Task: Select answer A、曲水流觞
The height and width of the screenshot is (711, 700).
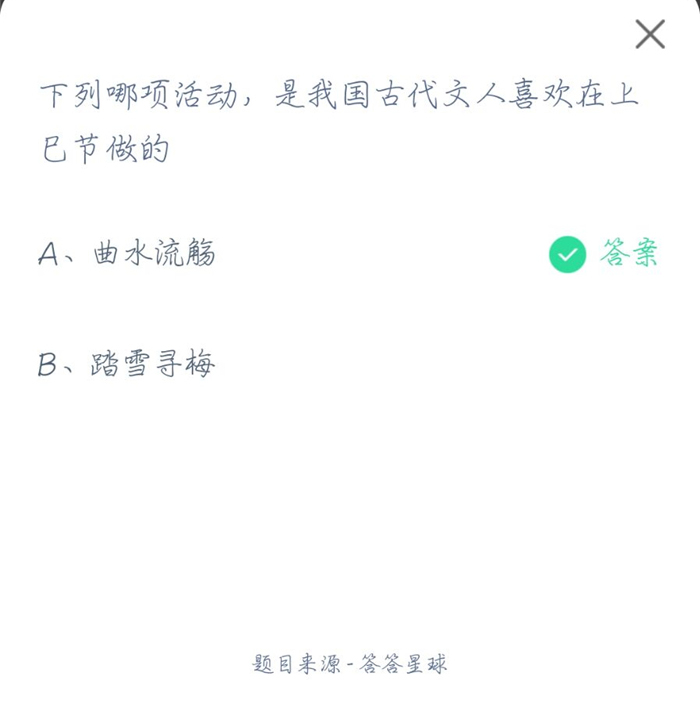Action: click(x=127, y=254)
